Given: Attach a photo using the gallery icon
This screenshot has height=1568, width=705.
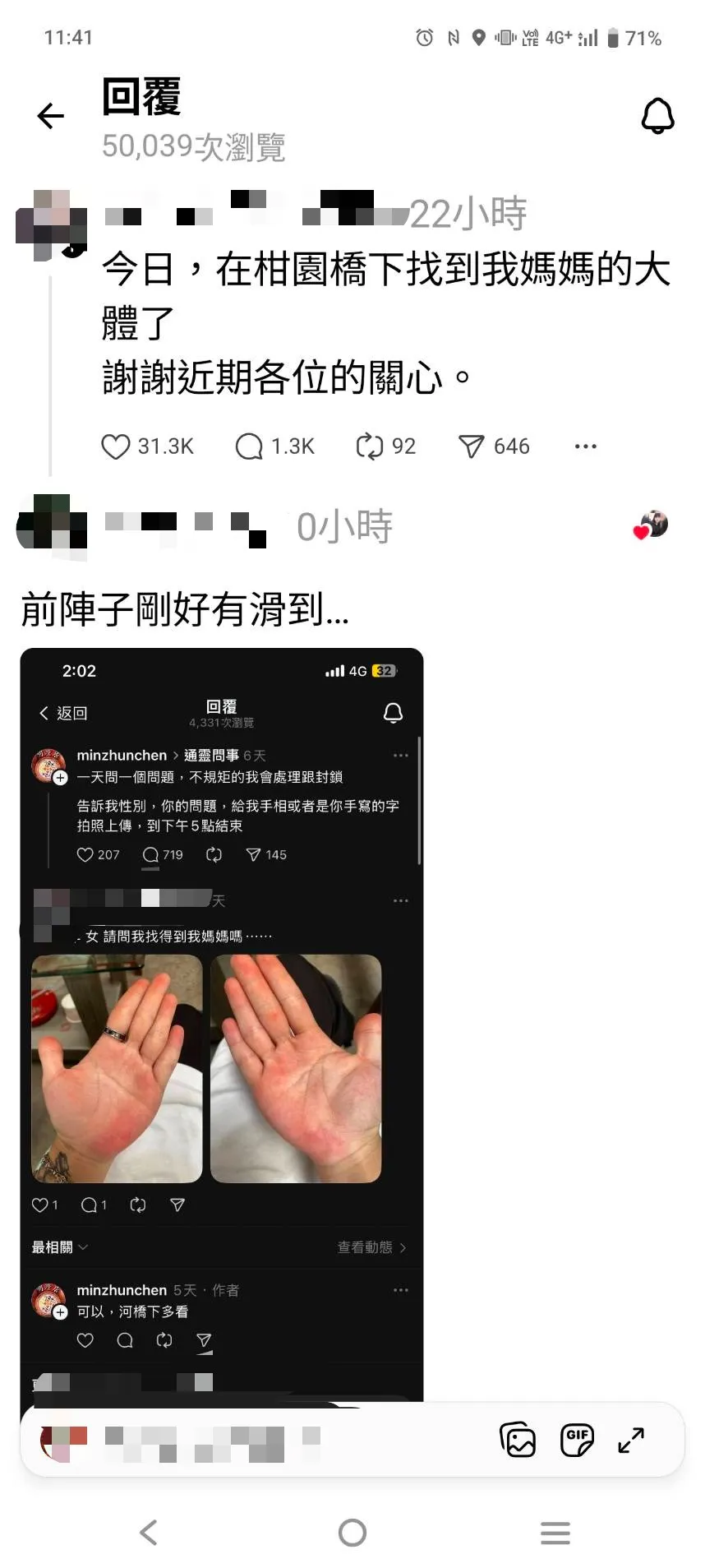Looking at the screenshot, I should (x=518, y=1439).
